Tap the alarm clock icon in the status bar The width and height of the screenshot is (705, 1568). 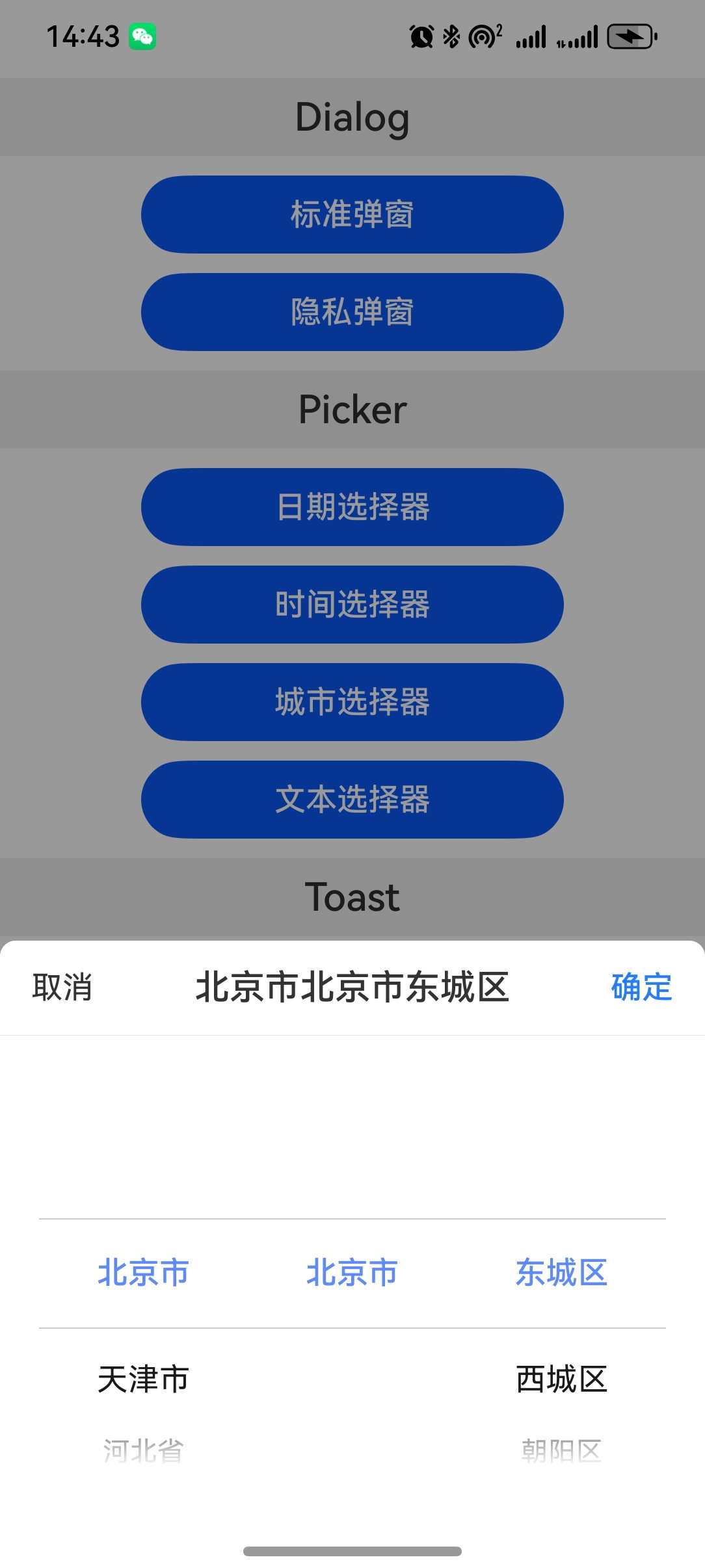(421, 37)
